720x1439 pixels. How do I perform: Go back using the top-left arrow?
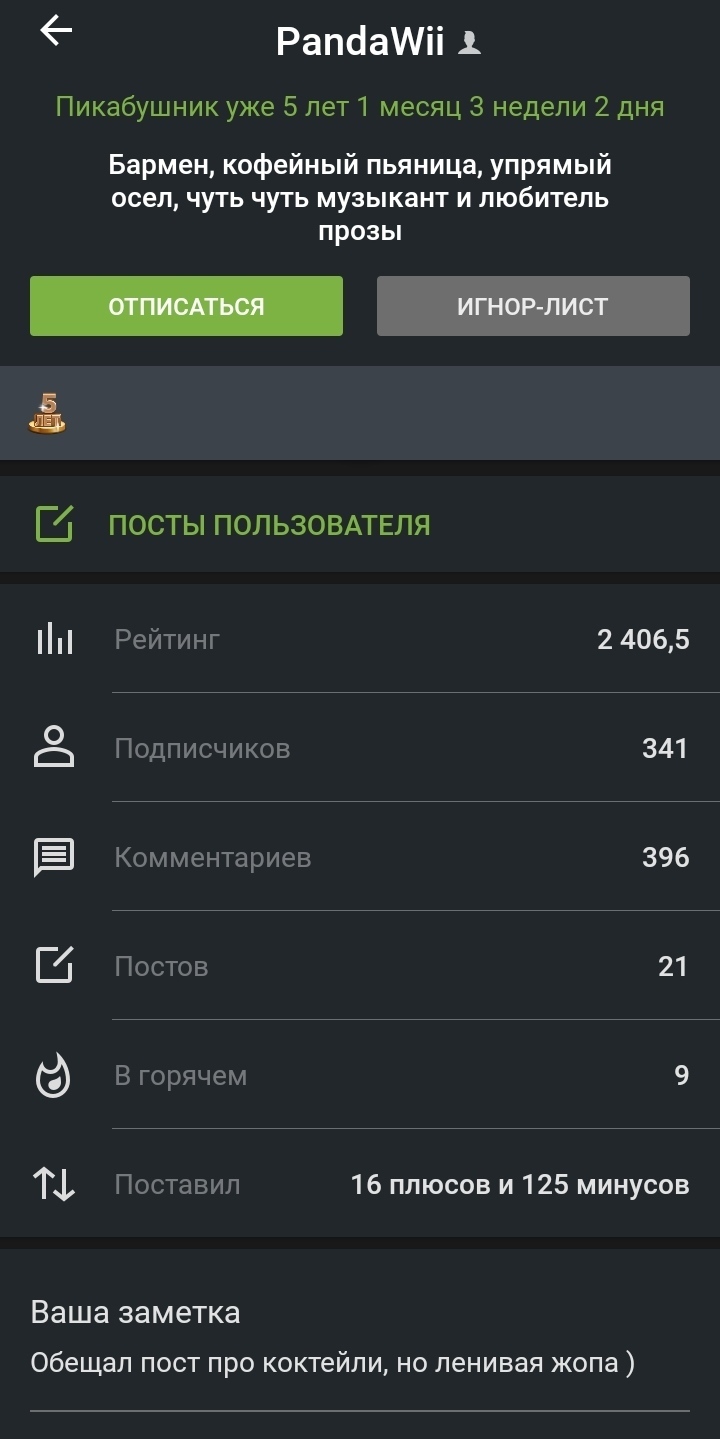56,31
